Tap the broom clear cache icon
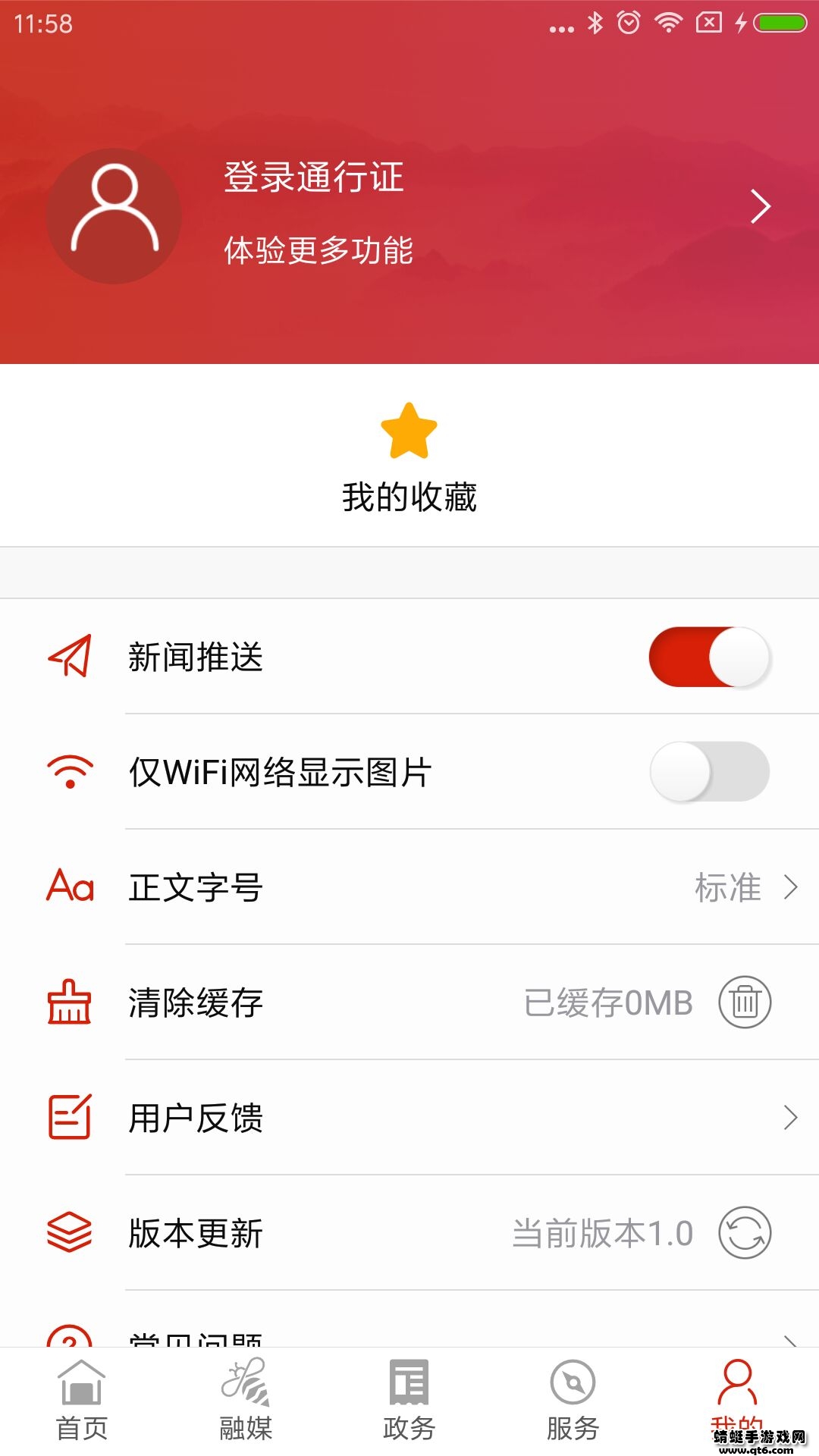This screenshot has height=1456, width=819. coord(68,1003)
